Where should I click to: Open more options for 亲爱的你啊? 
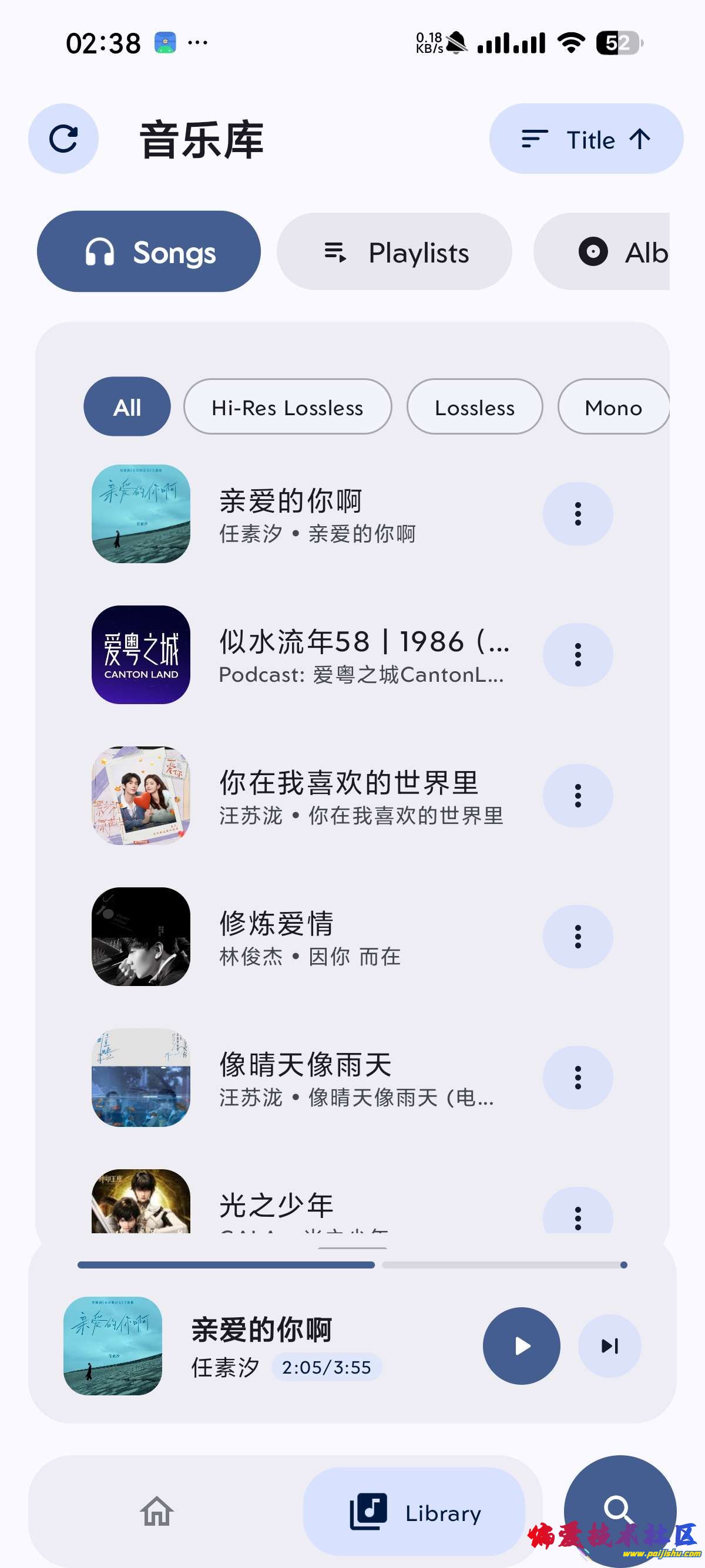578,514
